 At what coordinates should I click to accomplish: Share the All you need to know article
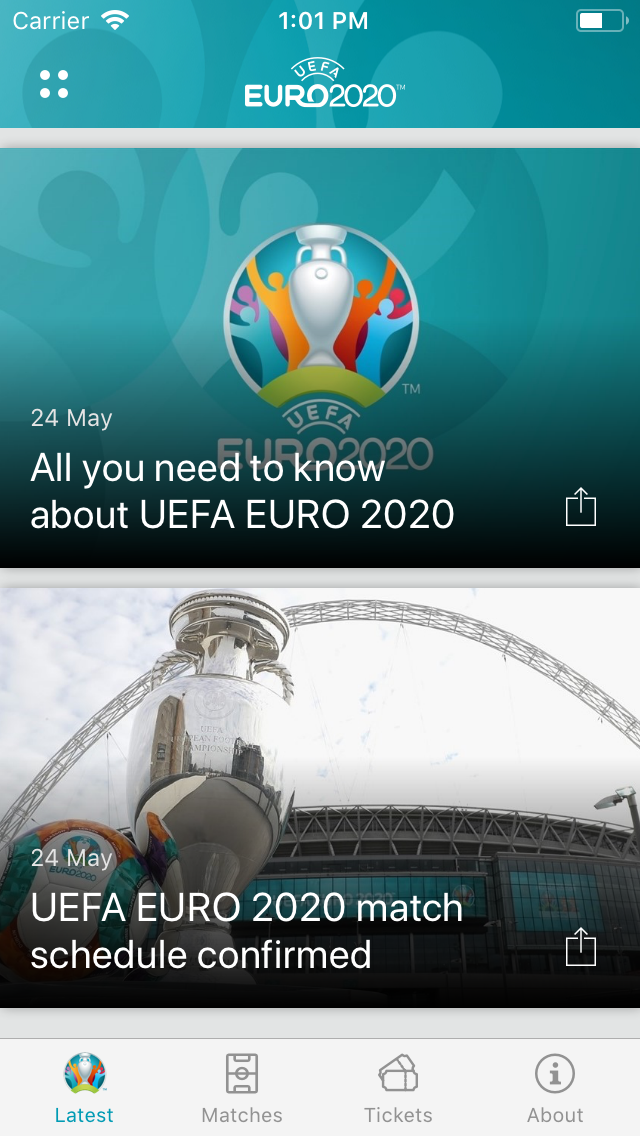click(581, 507)
